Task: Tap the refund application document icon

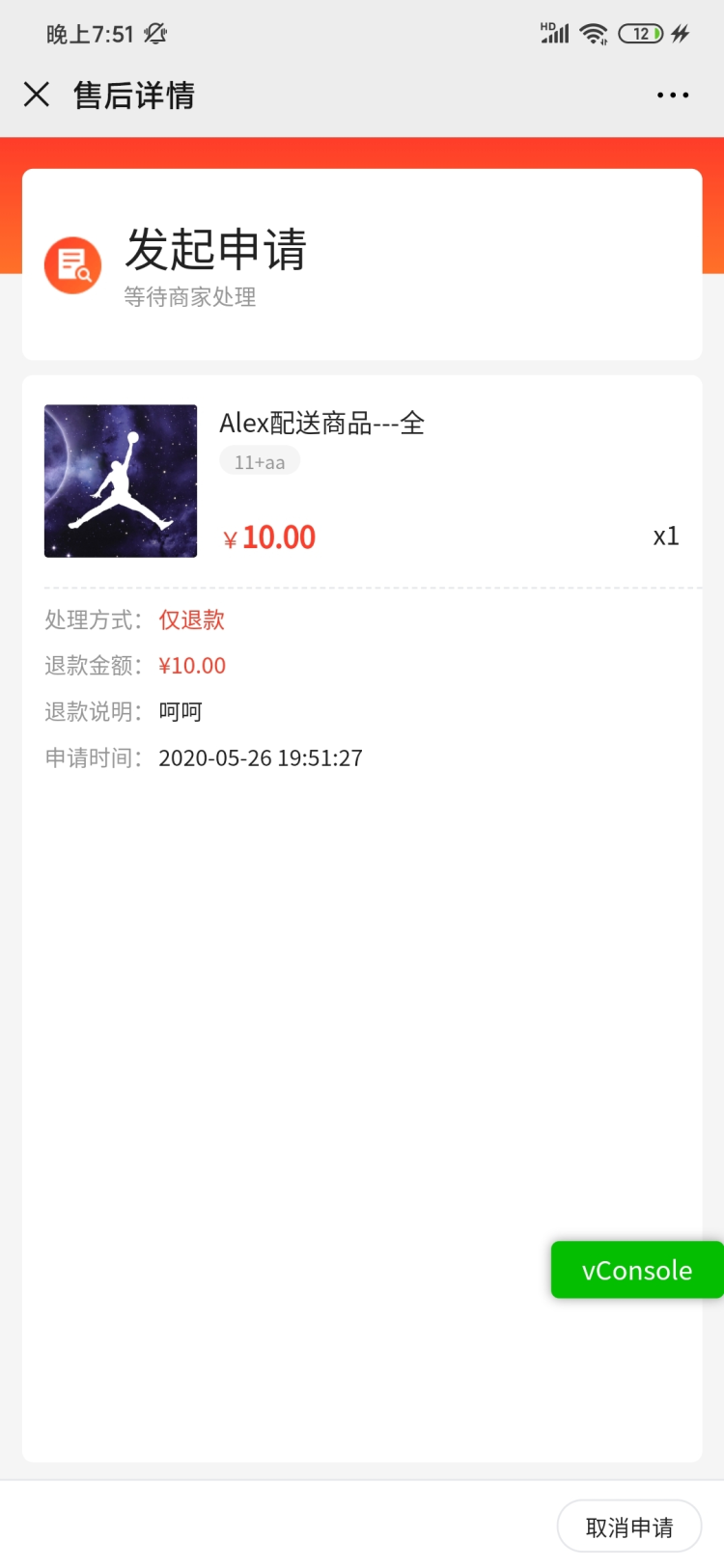Action: click(72, 264)
